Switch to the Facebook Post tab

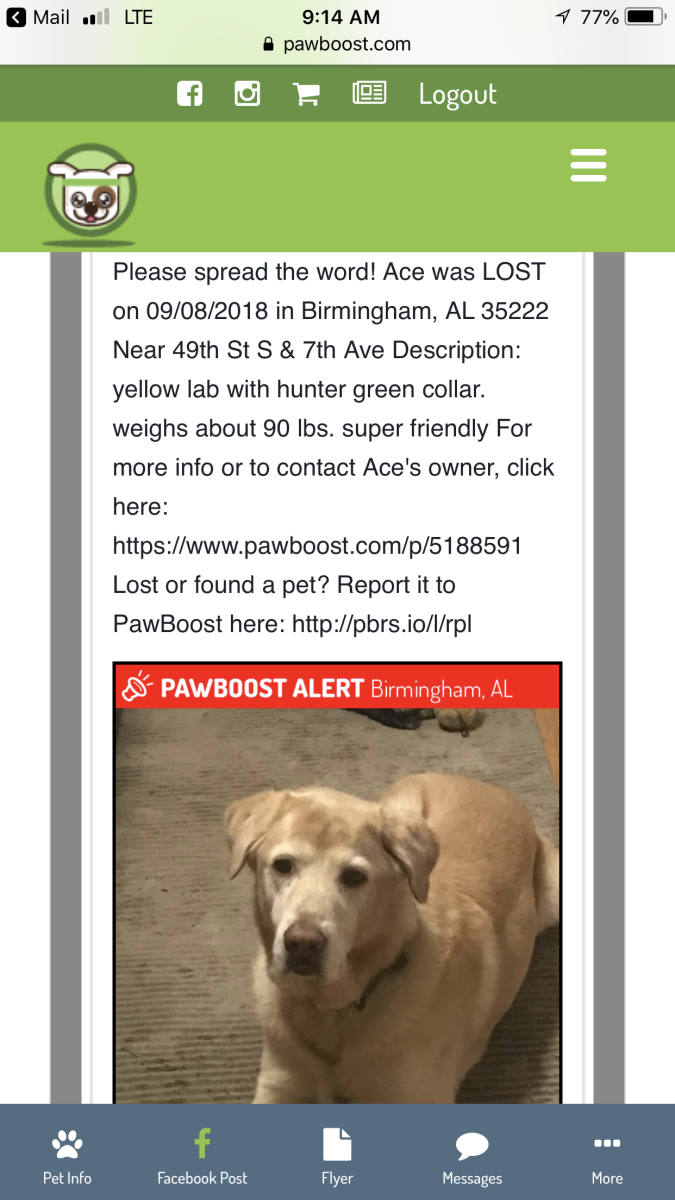point(202,1157)
